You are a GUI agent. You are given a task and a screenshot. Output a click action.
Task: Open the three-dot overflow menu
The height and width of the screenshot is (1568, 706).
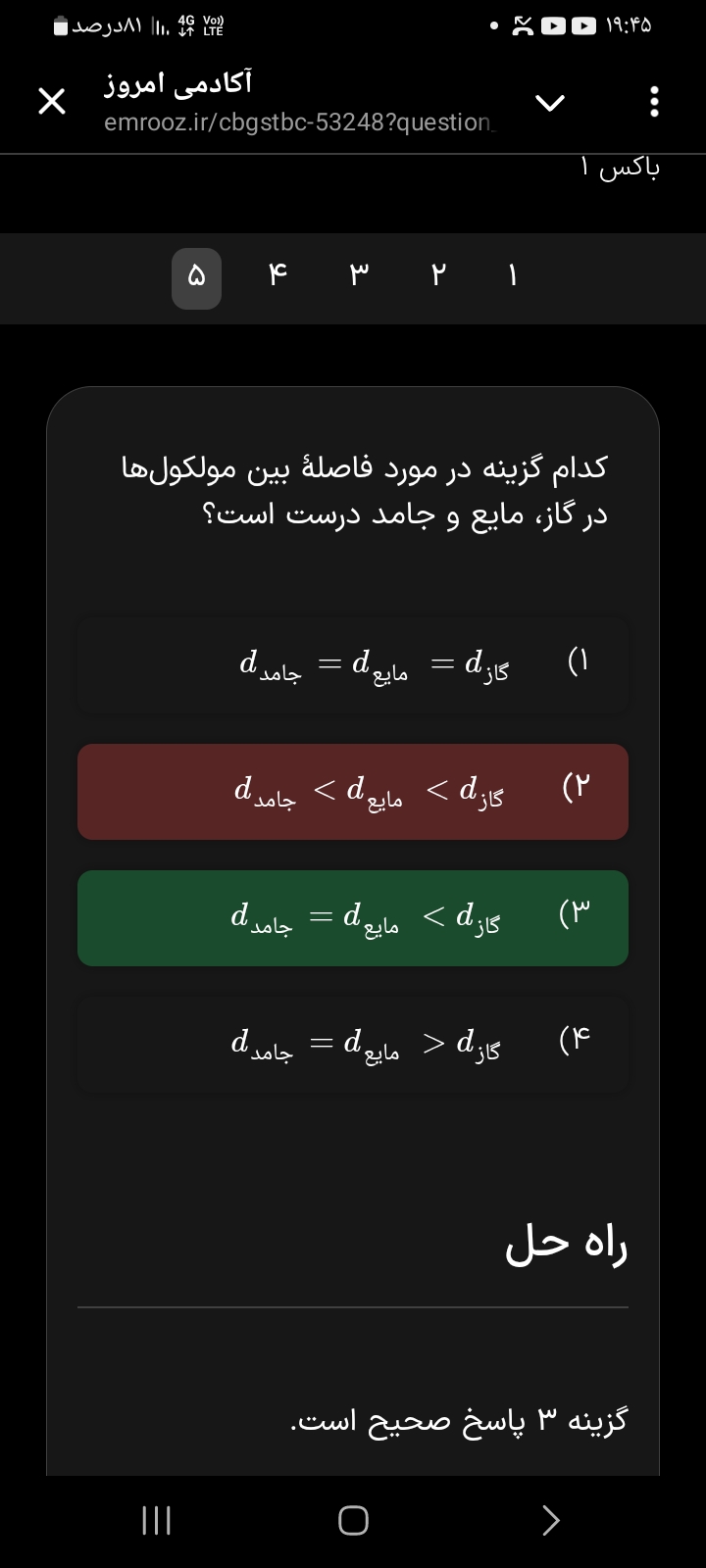(x=654, y=102)
